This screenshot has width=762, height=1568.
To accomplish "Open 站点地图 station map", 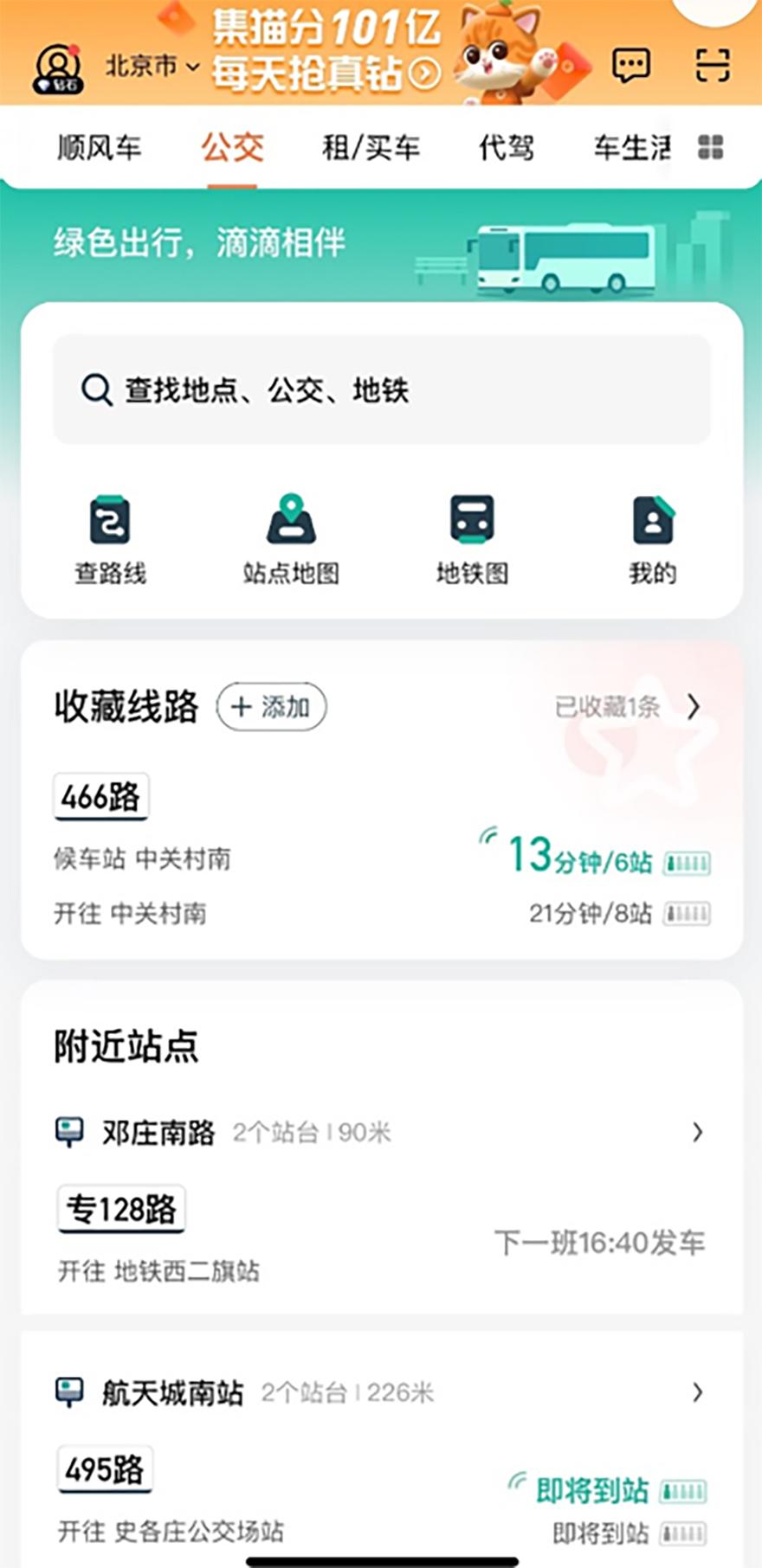I will click(291, 537).
